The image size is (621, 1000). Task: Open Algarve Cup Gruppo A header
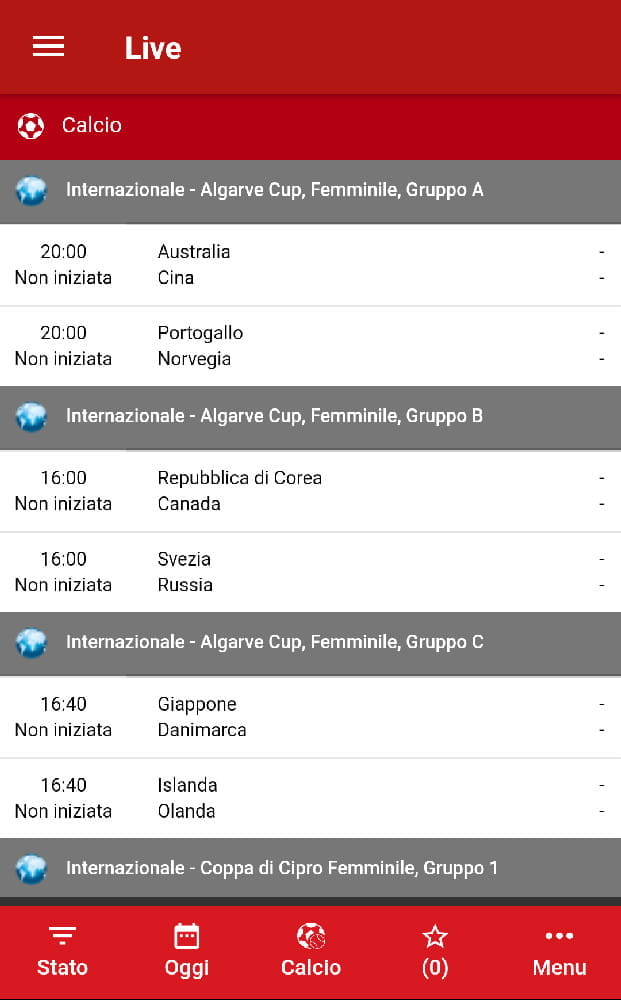tap(310, 191)
